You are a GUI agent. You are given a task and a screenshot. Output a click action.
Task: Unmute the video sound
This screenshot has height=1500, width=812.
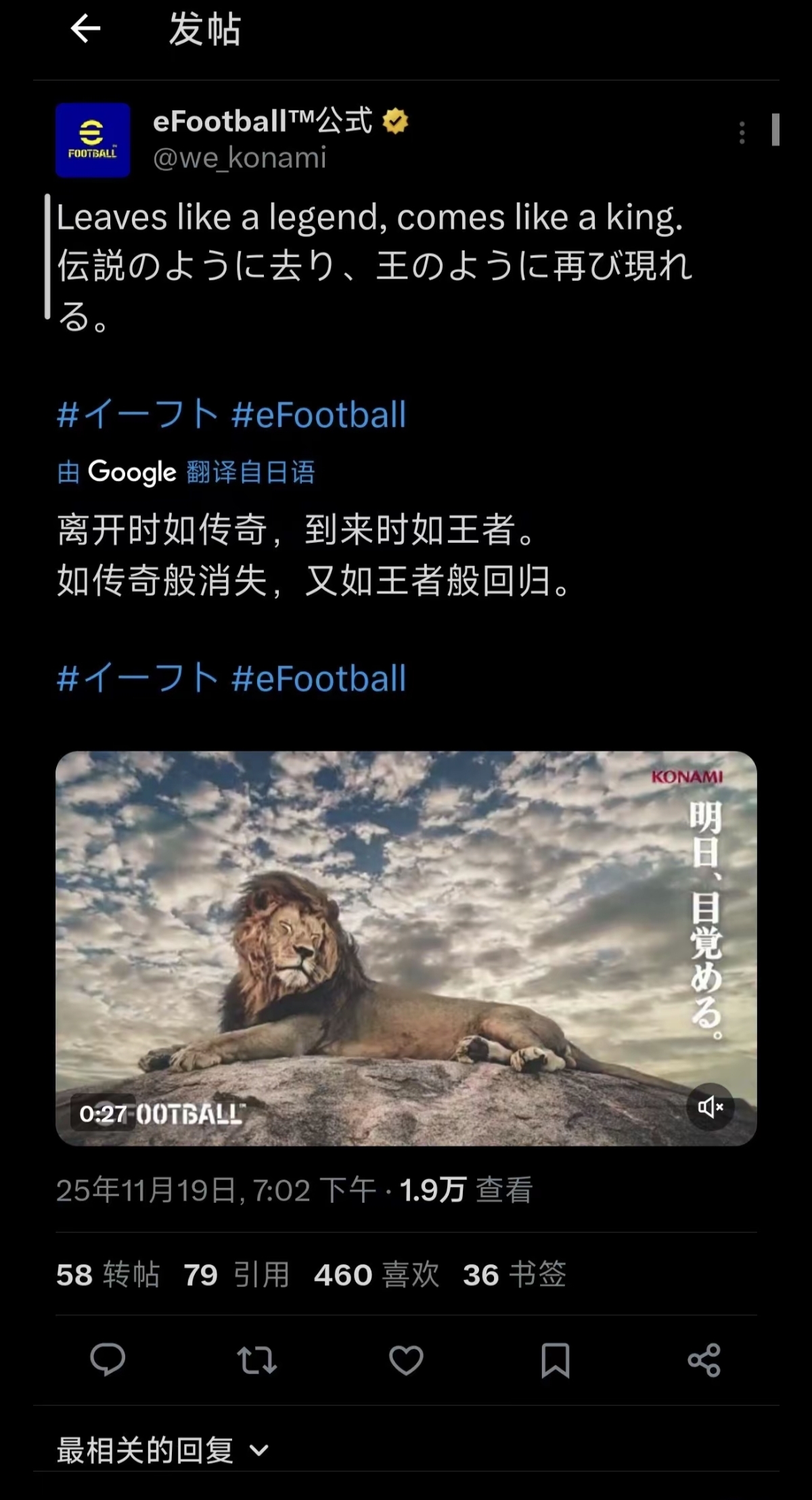710,1107
